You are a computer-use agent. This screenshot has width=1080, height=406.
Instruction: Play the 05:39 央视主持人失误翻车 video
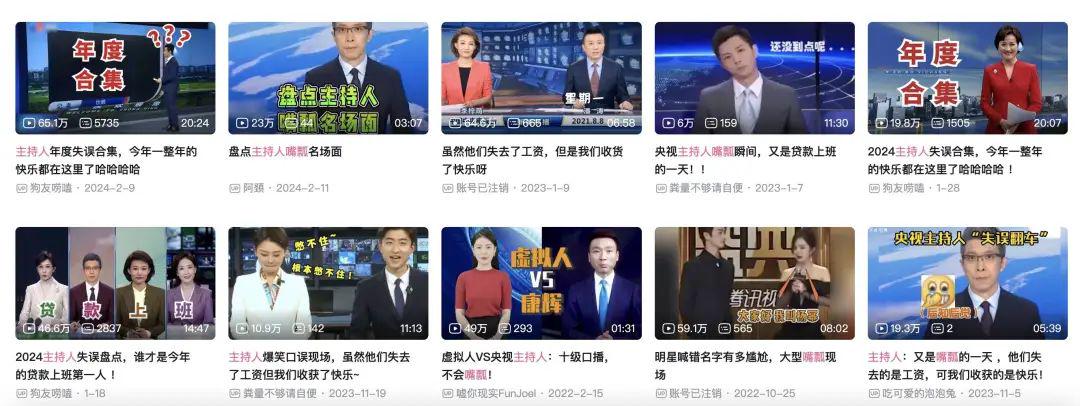(x=967, y=283)
